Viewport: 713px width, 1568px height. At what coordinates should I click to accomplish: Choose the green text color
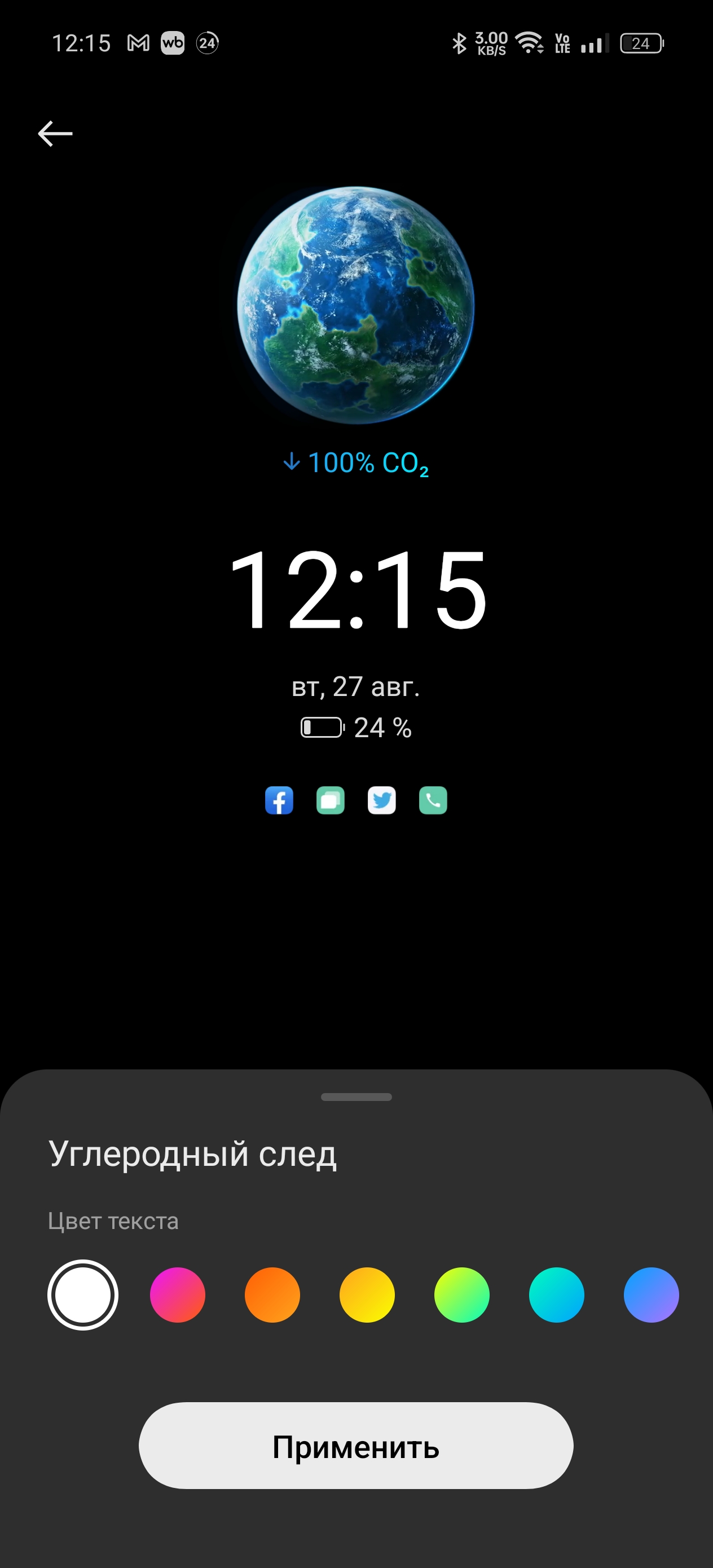click(x=461, y=1294)
